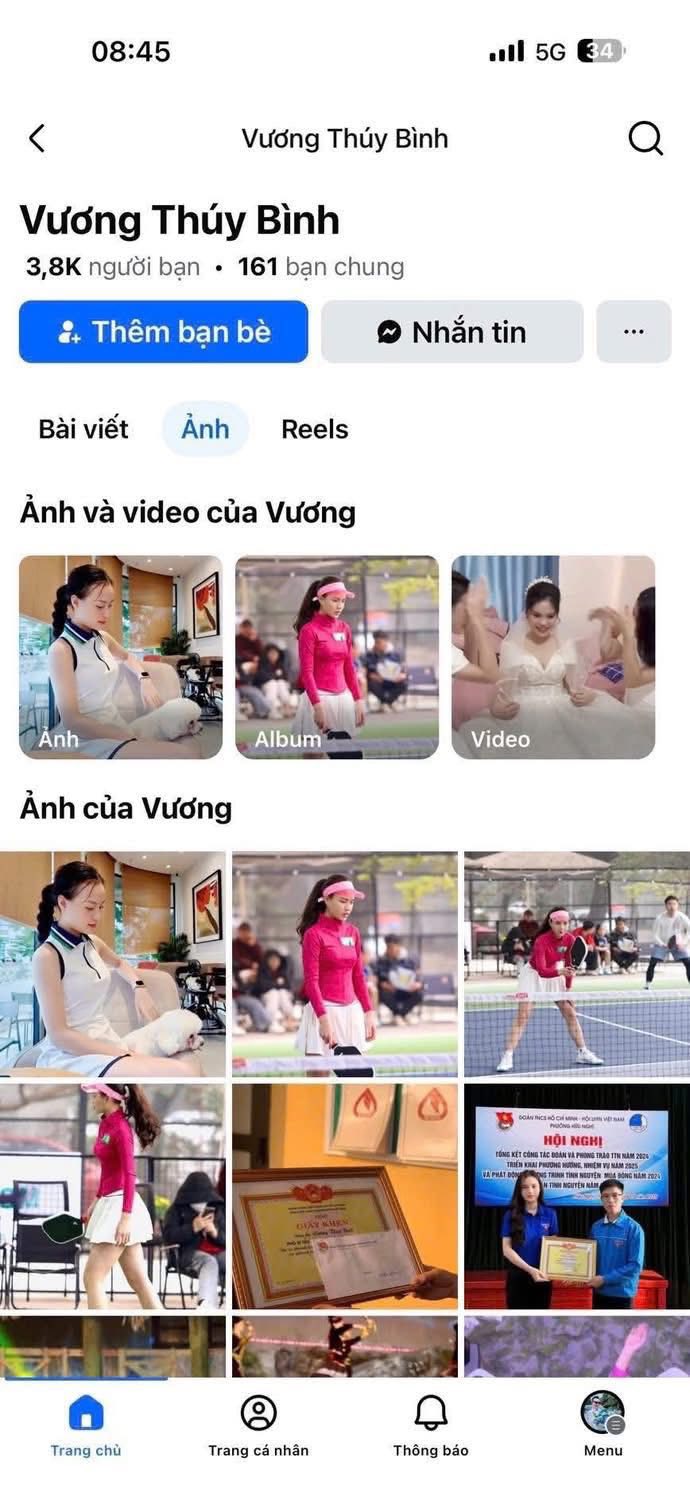
Task: Open the Ảnh photos tile
Action: coord(120,657)
